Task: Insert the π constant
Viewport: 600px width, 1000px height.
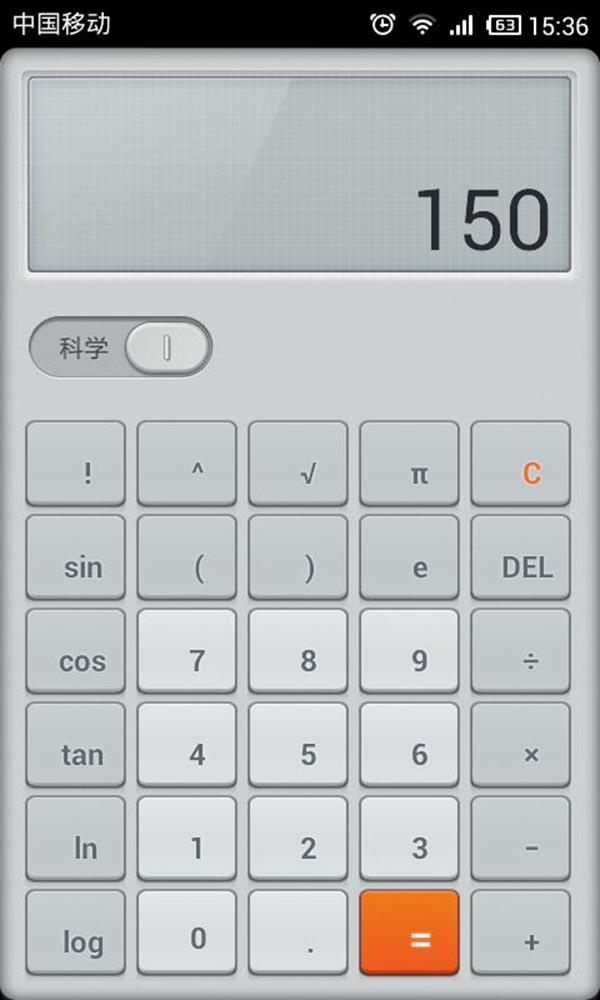Action: click(409, 464)
